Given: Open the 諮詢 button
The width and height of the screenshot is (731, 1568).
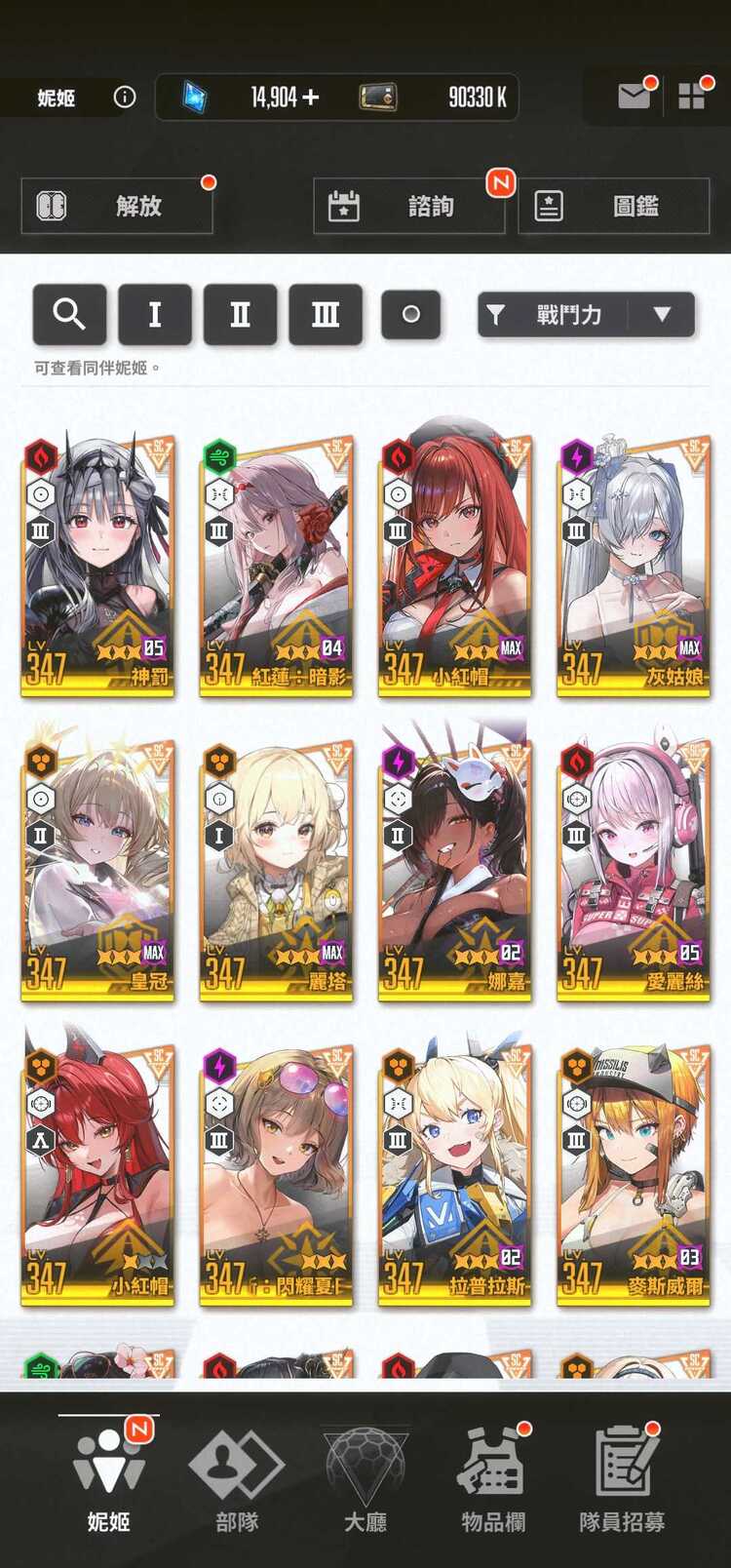Looking at the screenshot, I should pos(408,206).
